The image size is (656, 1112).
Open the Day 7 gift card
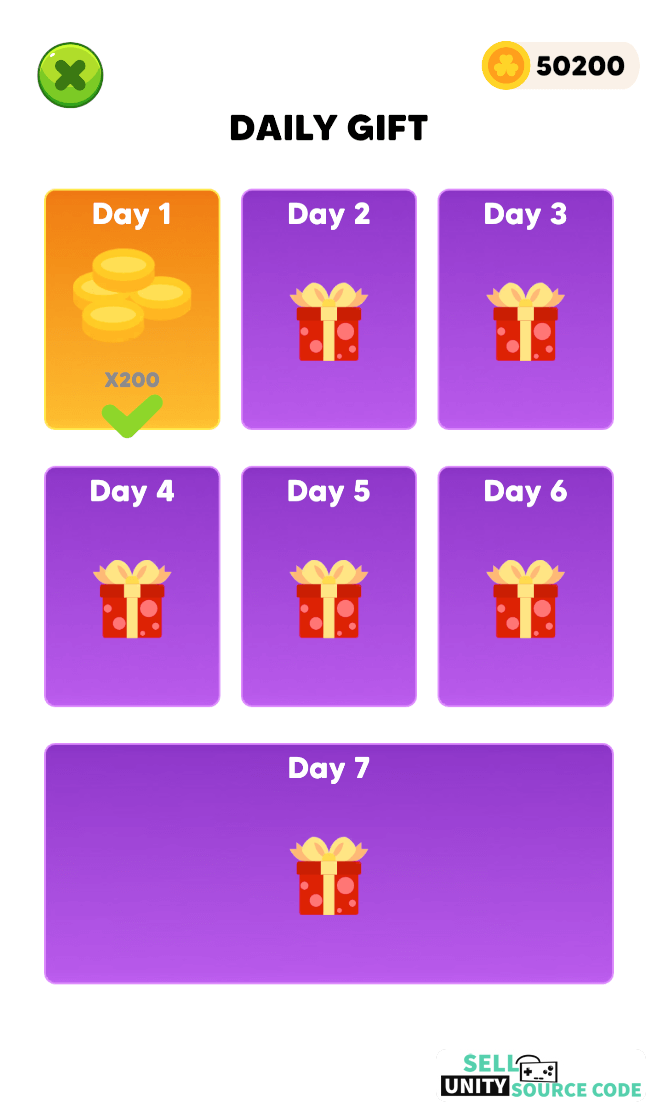tap(329, 864)
